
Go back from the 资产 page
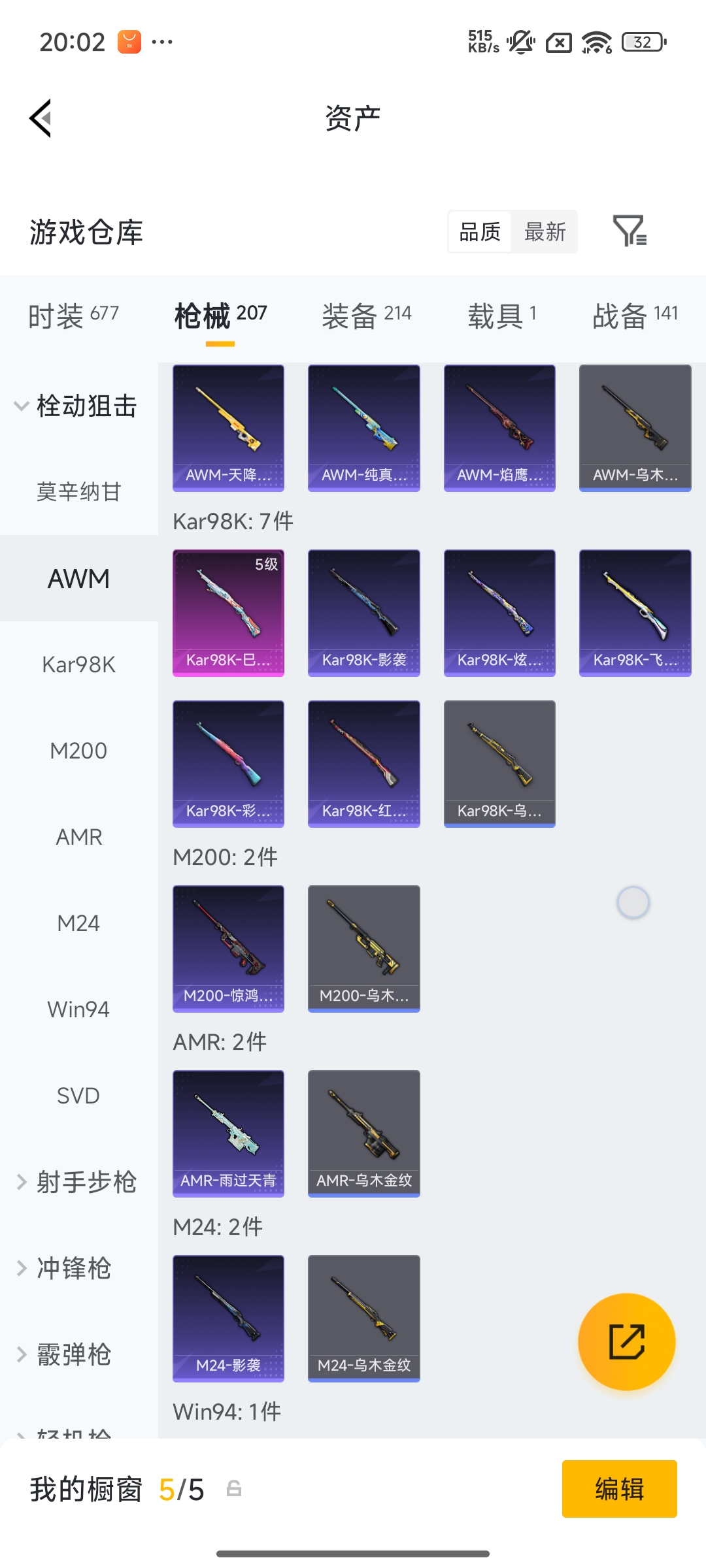pos(41,118)
